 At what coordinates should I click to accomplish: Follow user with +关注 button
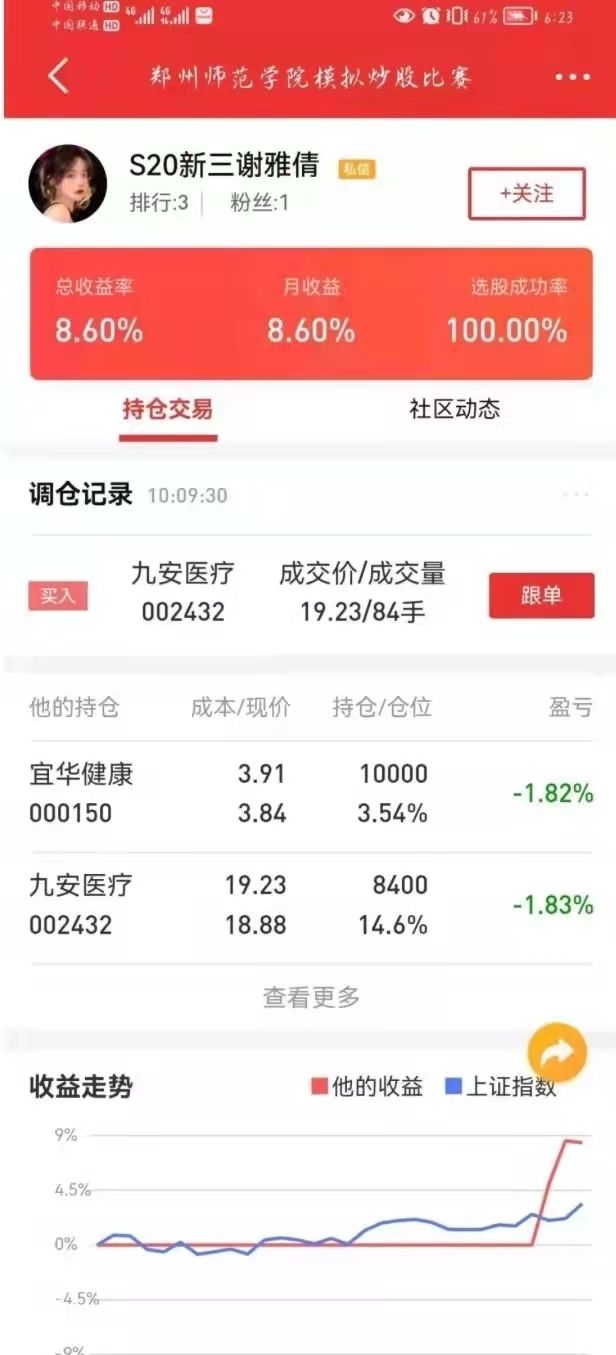[x=526, y=193]
